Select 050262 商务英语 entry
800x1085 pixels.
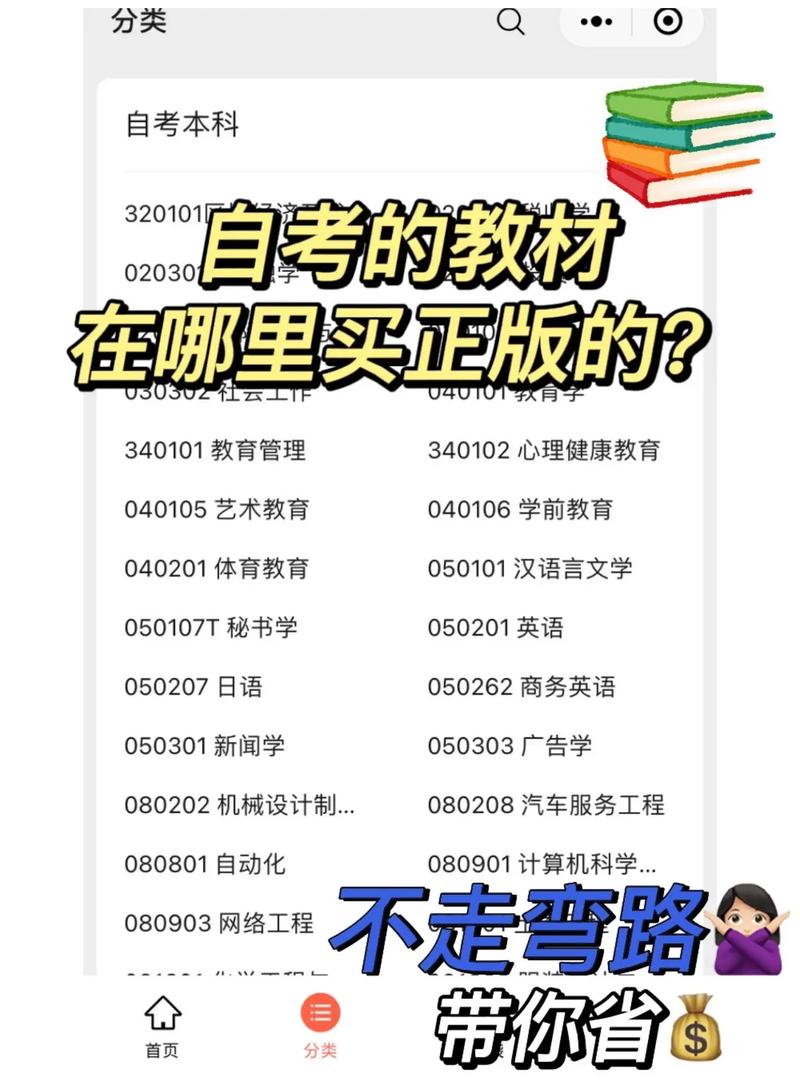click(521, 687)
